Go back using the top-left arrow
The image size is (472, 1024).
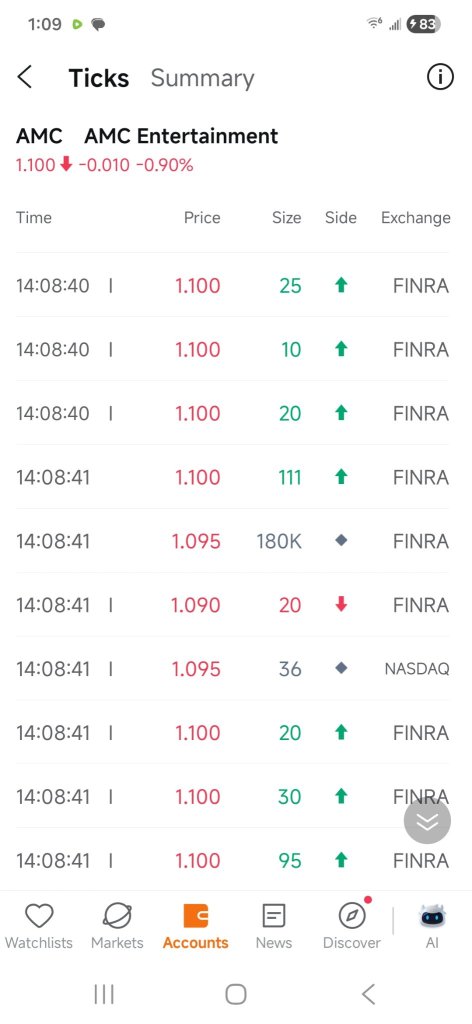pyautogui.click(x=24, y=78)
